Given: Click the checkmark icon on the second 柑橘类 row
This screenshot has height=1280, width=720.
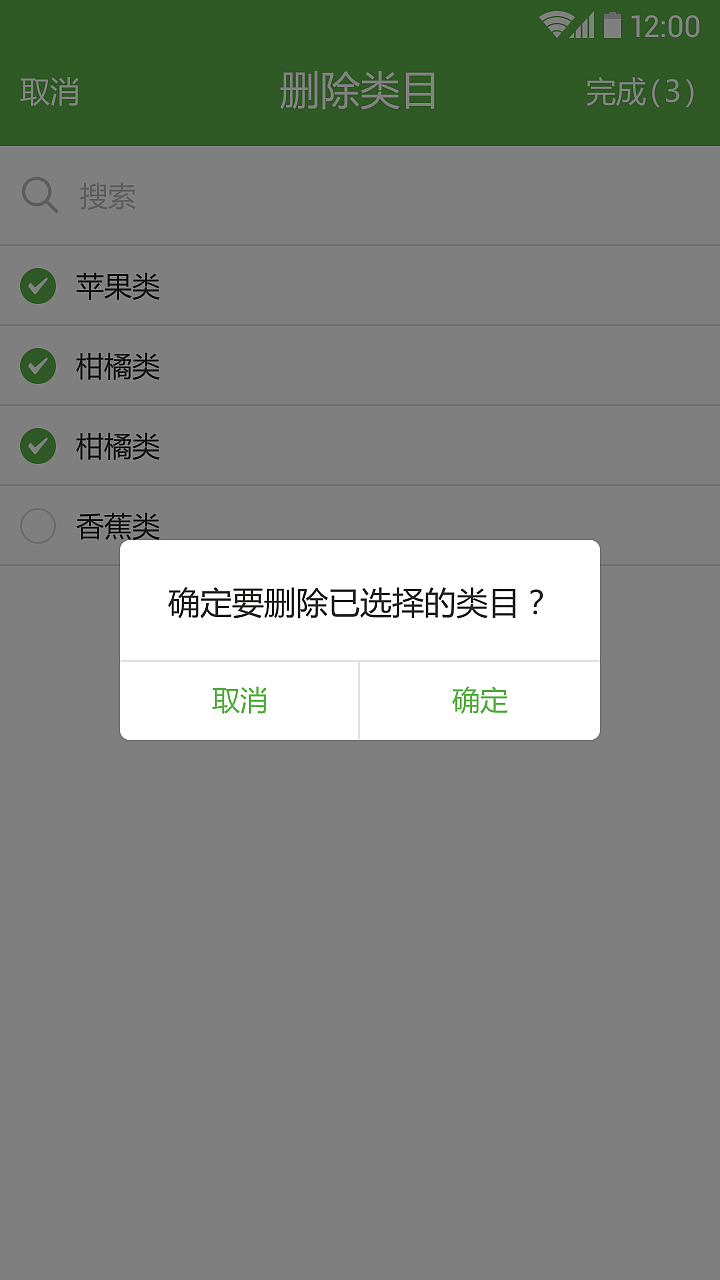Looking at the screenshot, I should [x=38, y=446].
